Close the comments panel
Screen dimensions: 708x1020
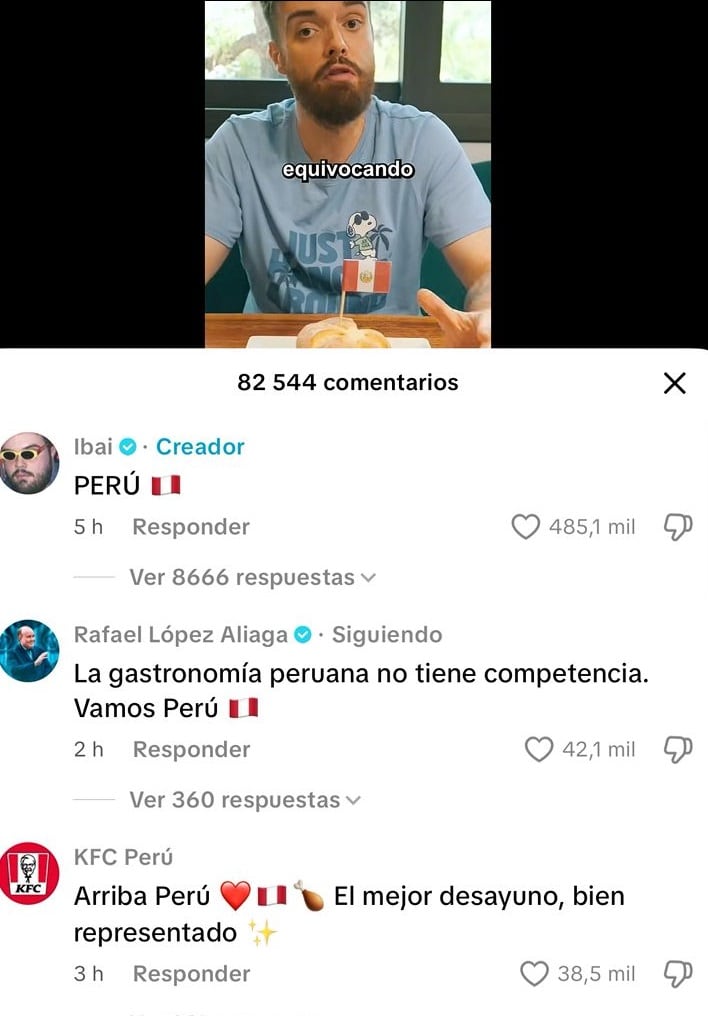coord(675,383)
